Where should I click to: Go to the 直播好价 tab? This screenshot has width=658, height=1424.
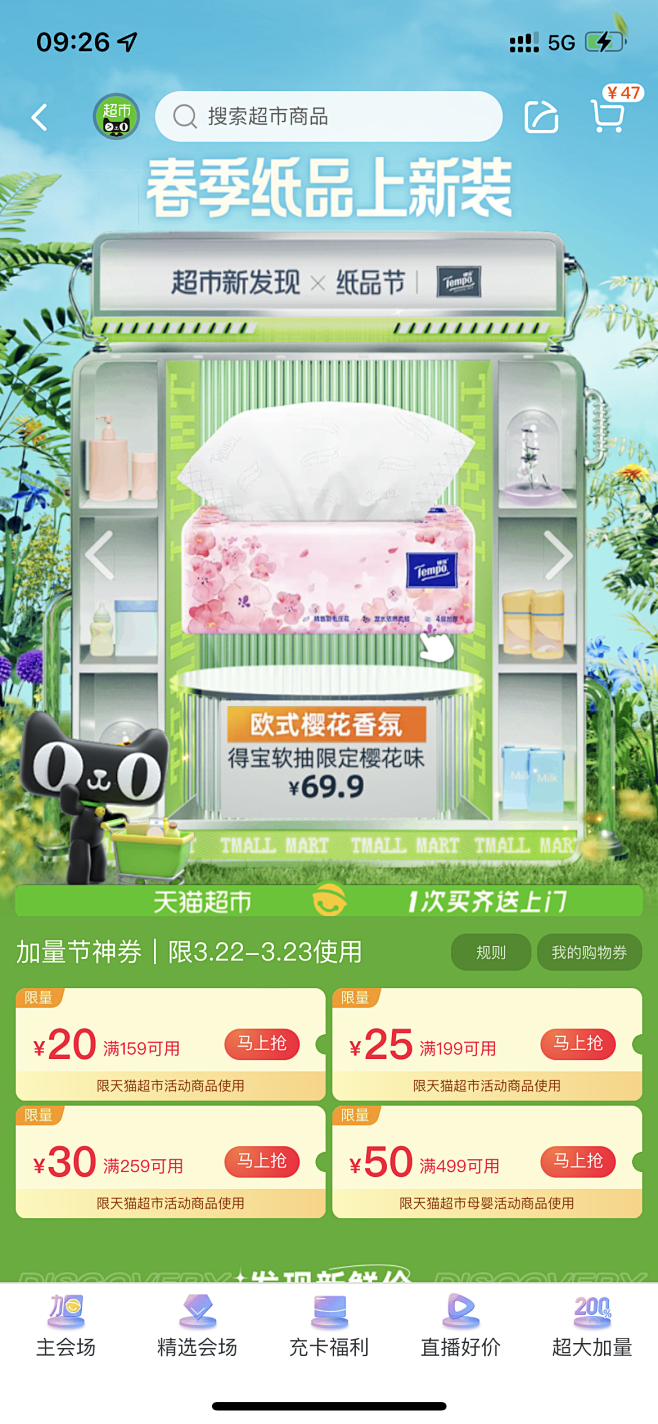pos(460,1327)
